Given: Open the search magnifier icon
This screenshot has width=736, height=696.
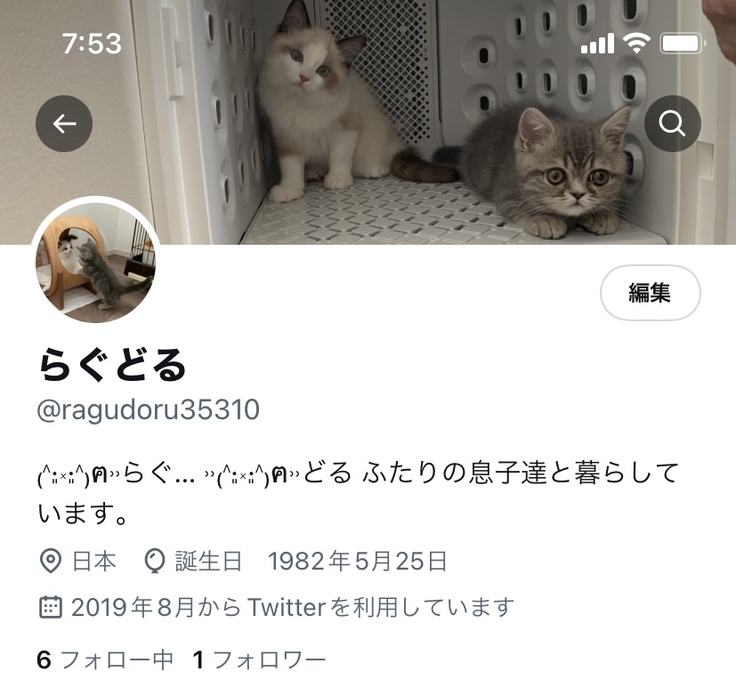Looking at the screenshot, I should (672, 124).
